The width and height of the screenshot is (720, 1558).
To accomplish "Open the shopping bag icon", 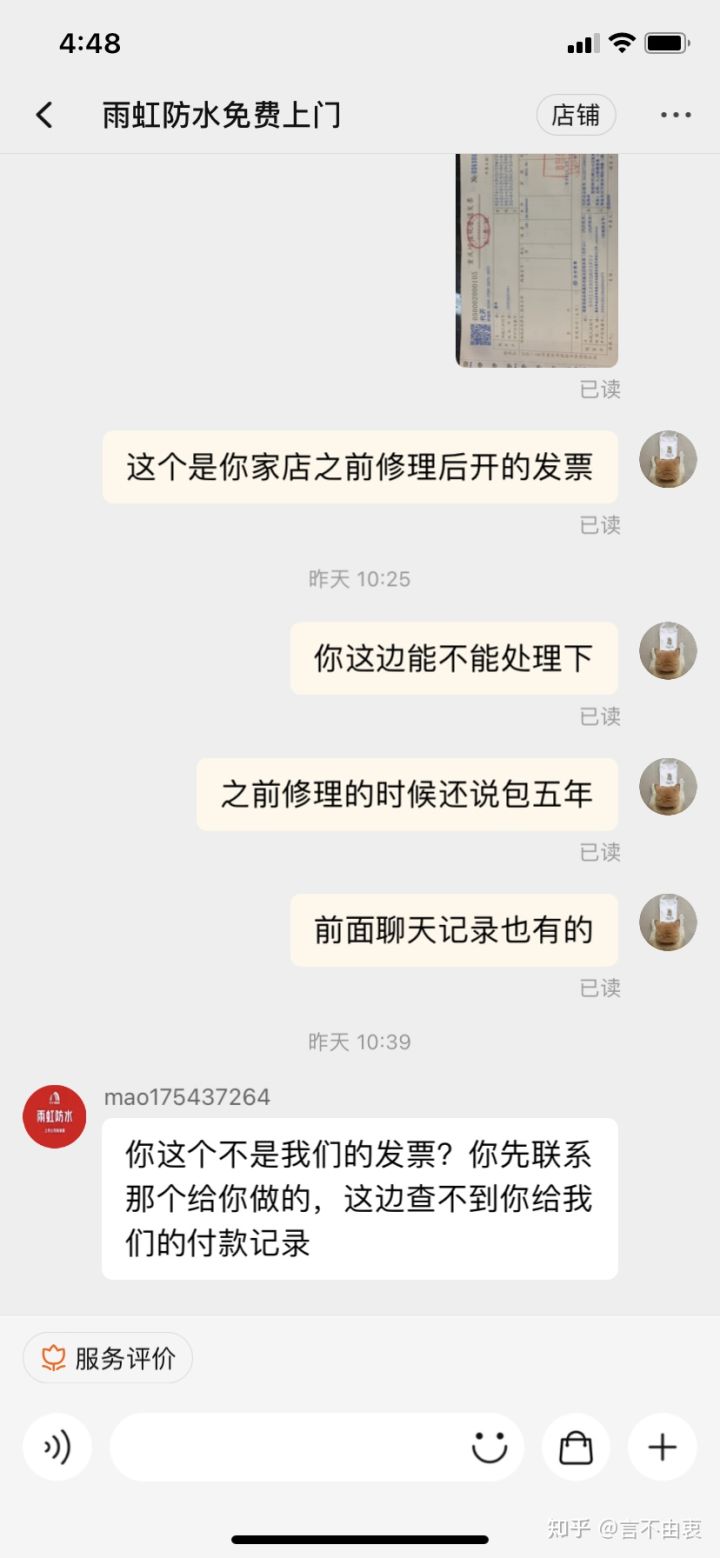I will [x=575, y=1447].
